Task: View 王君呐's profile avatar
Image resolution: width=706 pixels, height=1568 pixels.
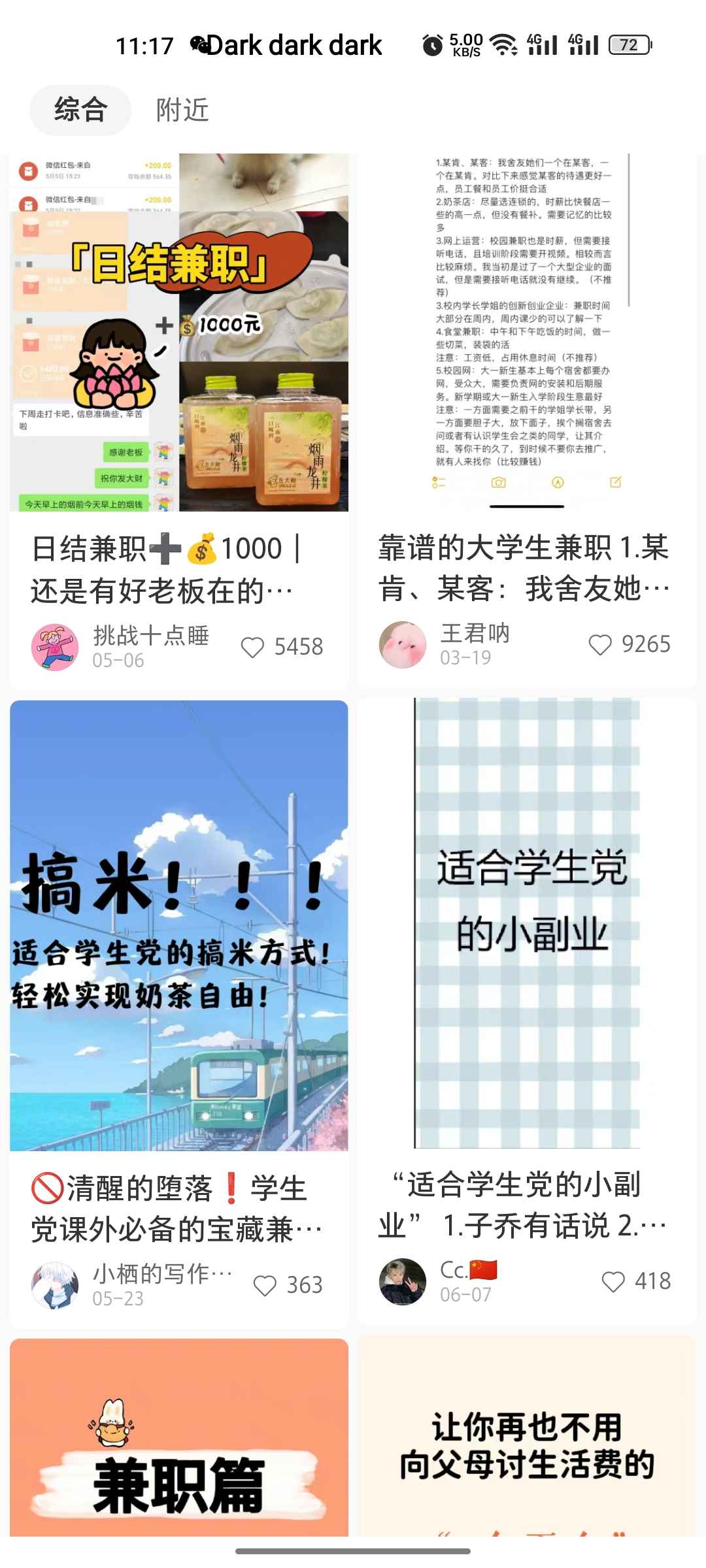Action: point(402,644)
